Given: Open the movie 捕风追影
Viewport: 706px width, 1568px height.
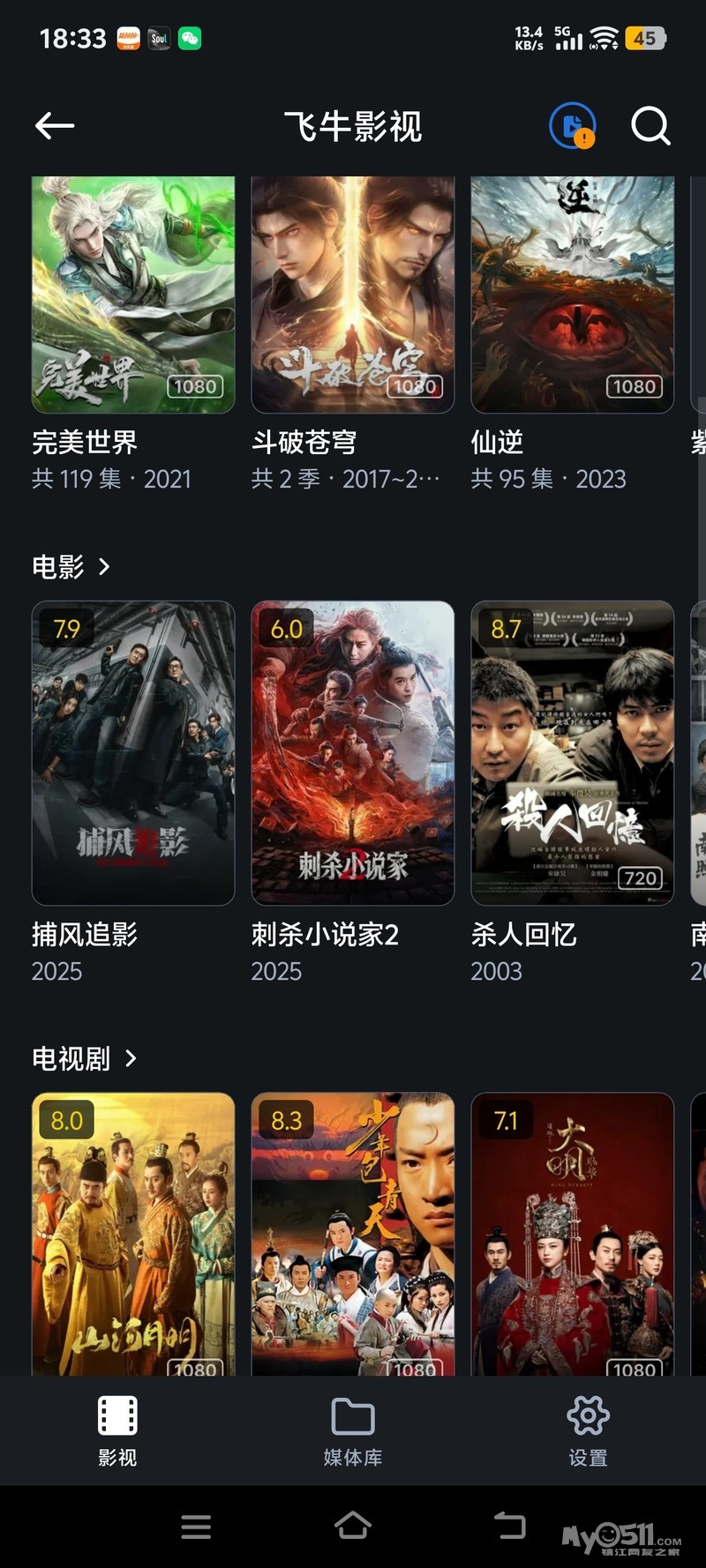Looking at the screenshot, I should 133,752.
